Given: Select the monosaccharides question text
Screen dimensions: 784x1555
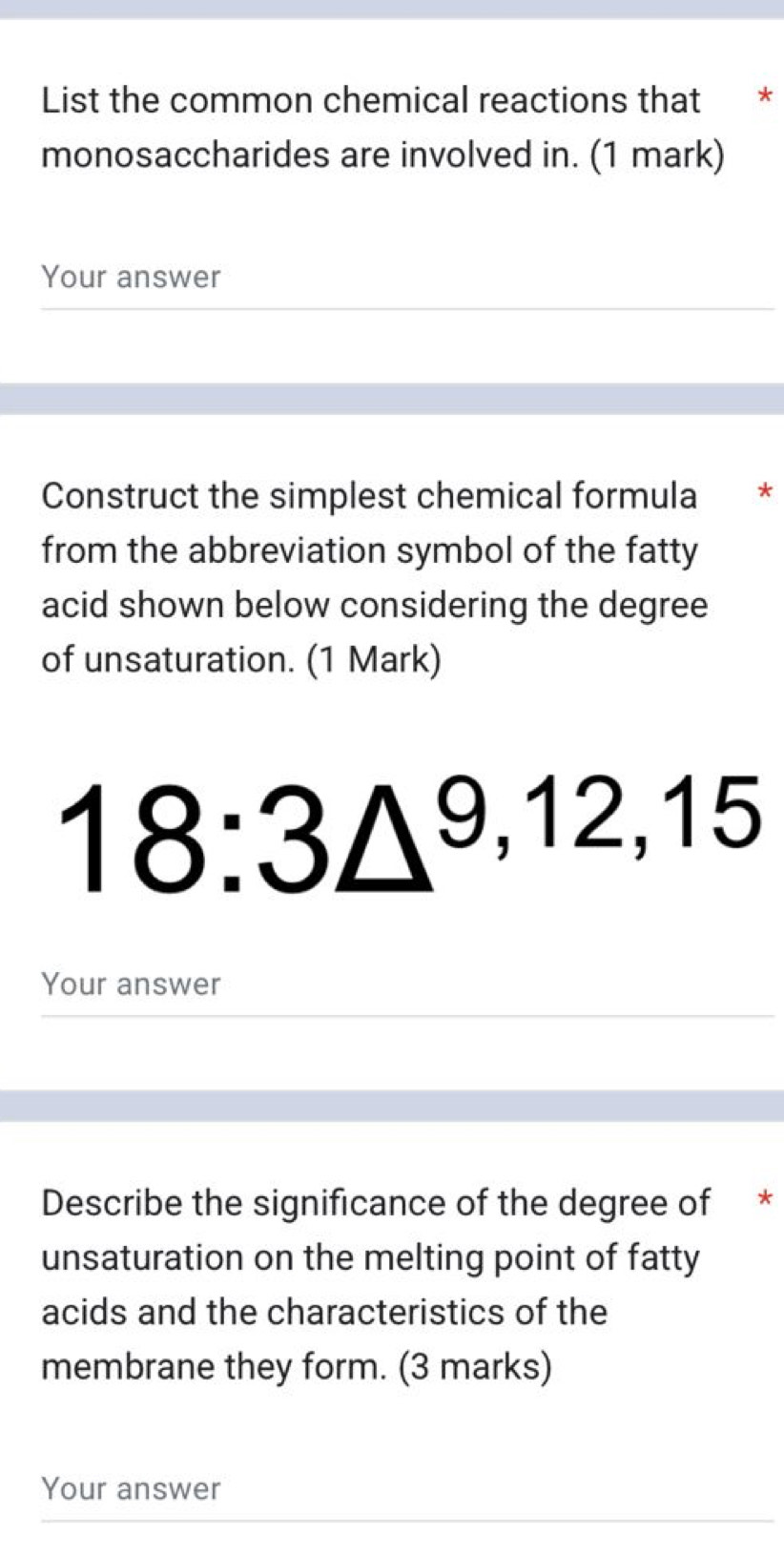Looking at the screenshot, I should (382, 126).
